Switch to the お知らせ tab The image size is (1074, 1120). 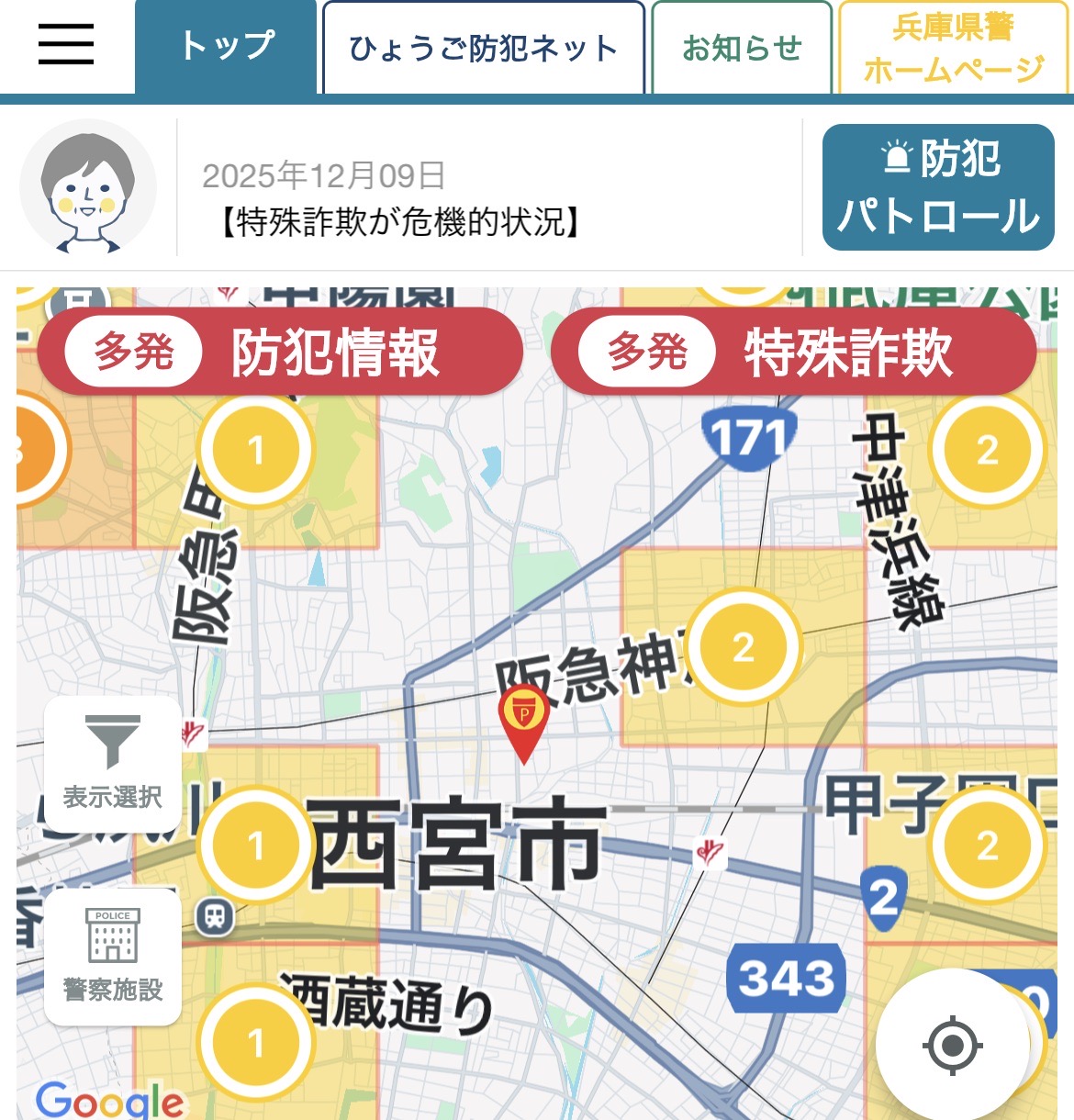[x=742, y=48]
